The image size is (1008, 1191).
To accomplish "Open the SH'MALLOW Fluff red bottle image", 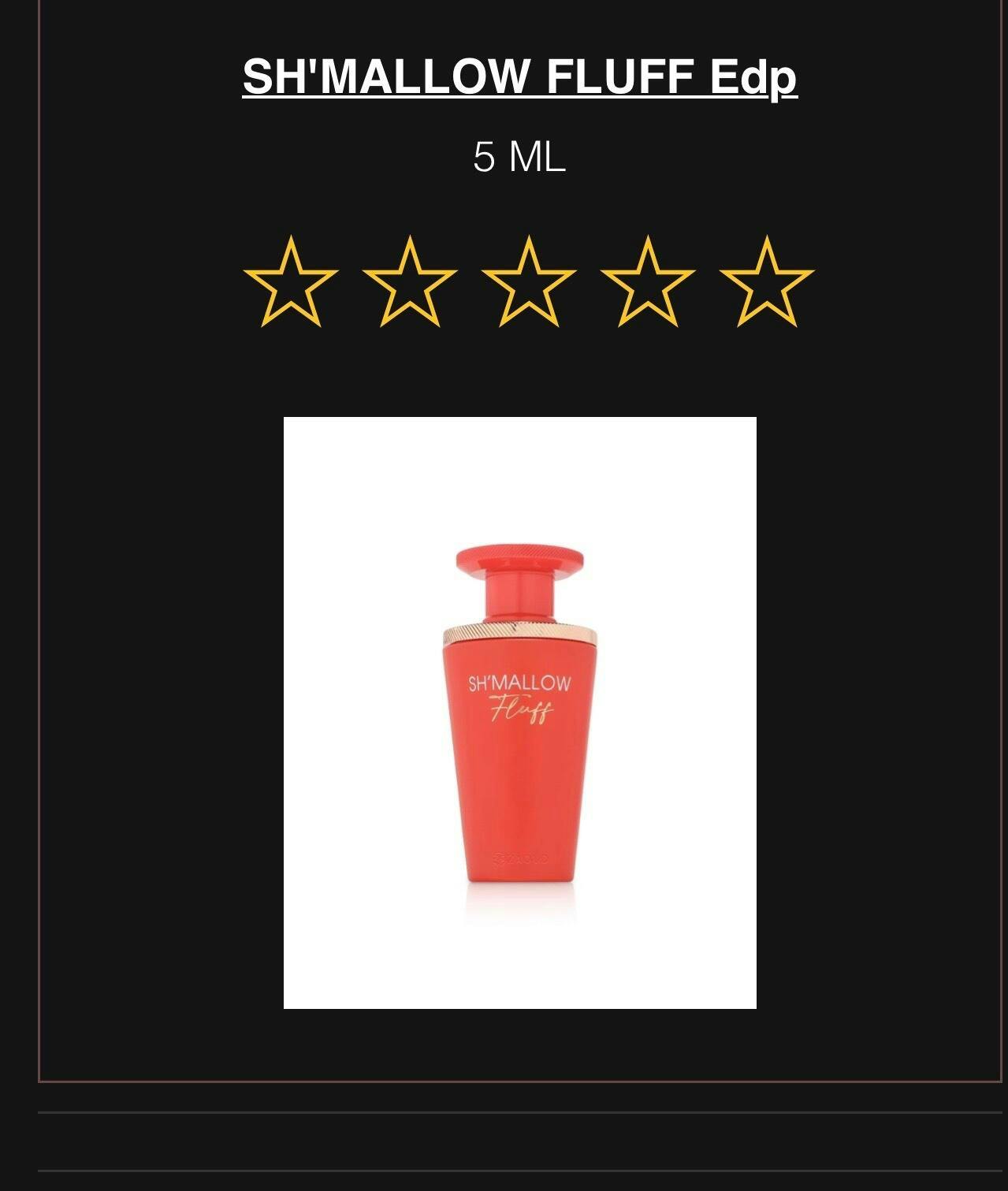I will pos(519,713).
